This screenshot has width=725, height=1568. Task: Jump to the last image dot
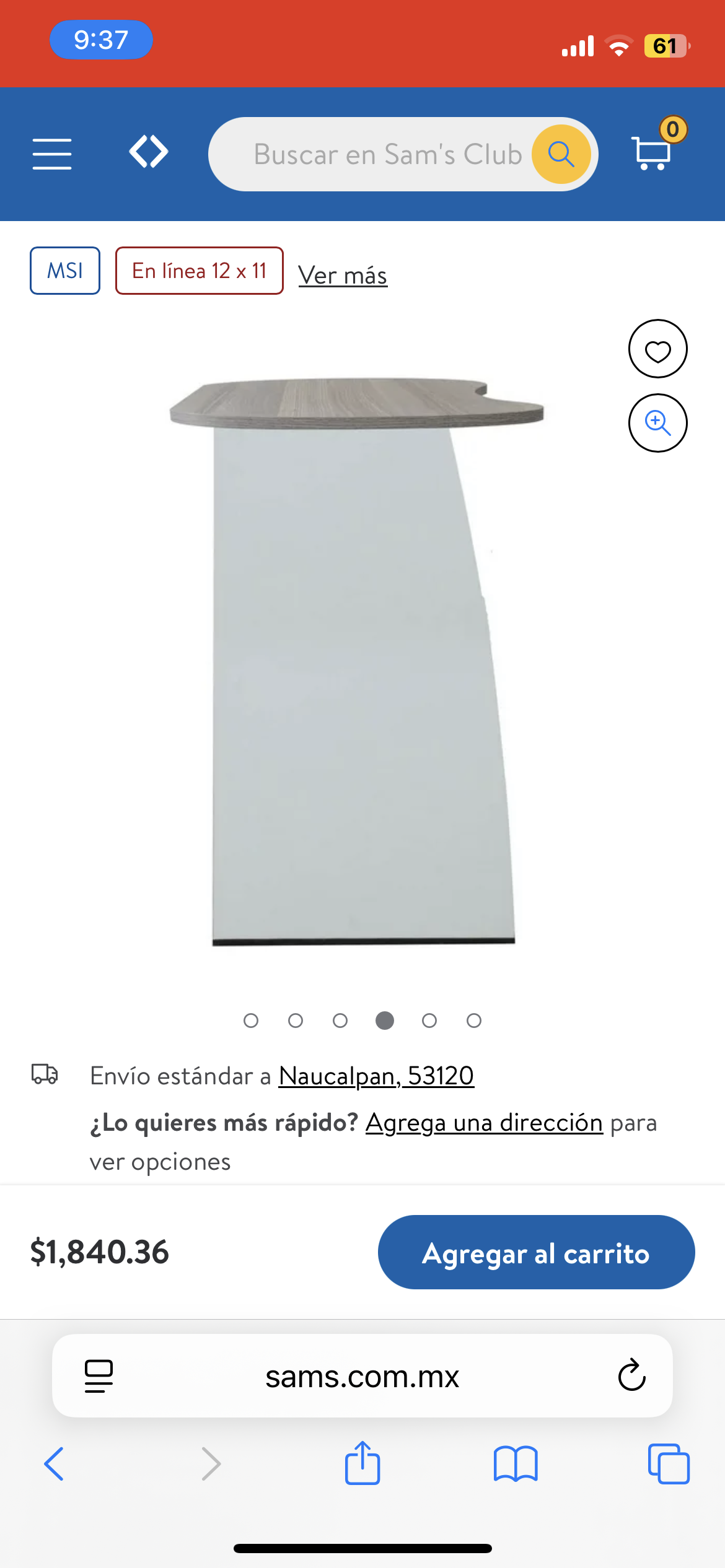[474, 1021]
